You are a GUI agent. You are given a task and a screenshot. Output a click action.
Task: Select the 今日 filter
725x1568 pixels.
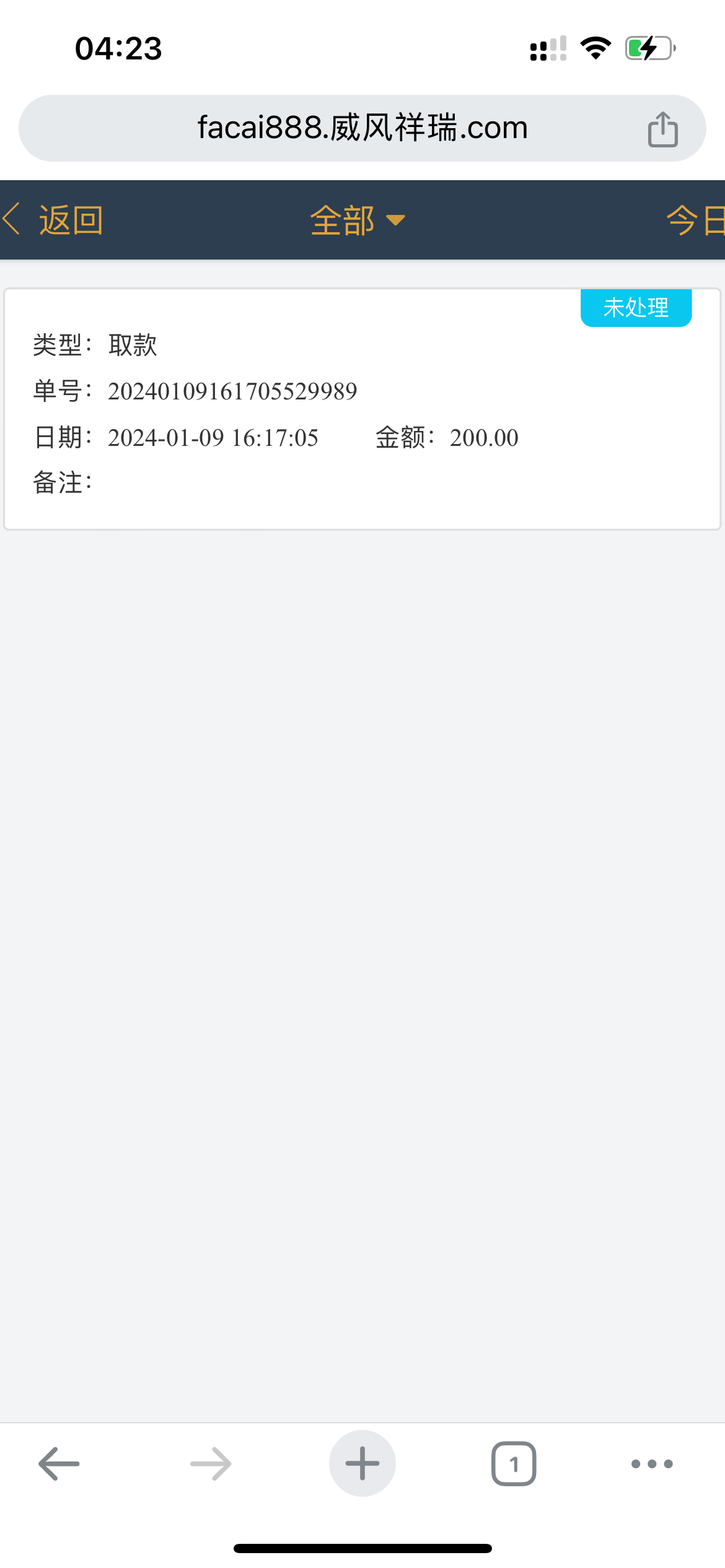click(695, 220)
